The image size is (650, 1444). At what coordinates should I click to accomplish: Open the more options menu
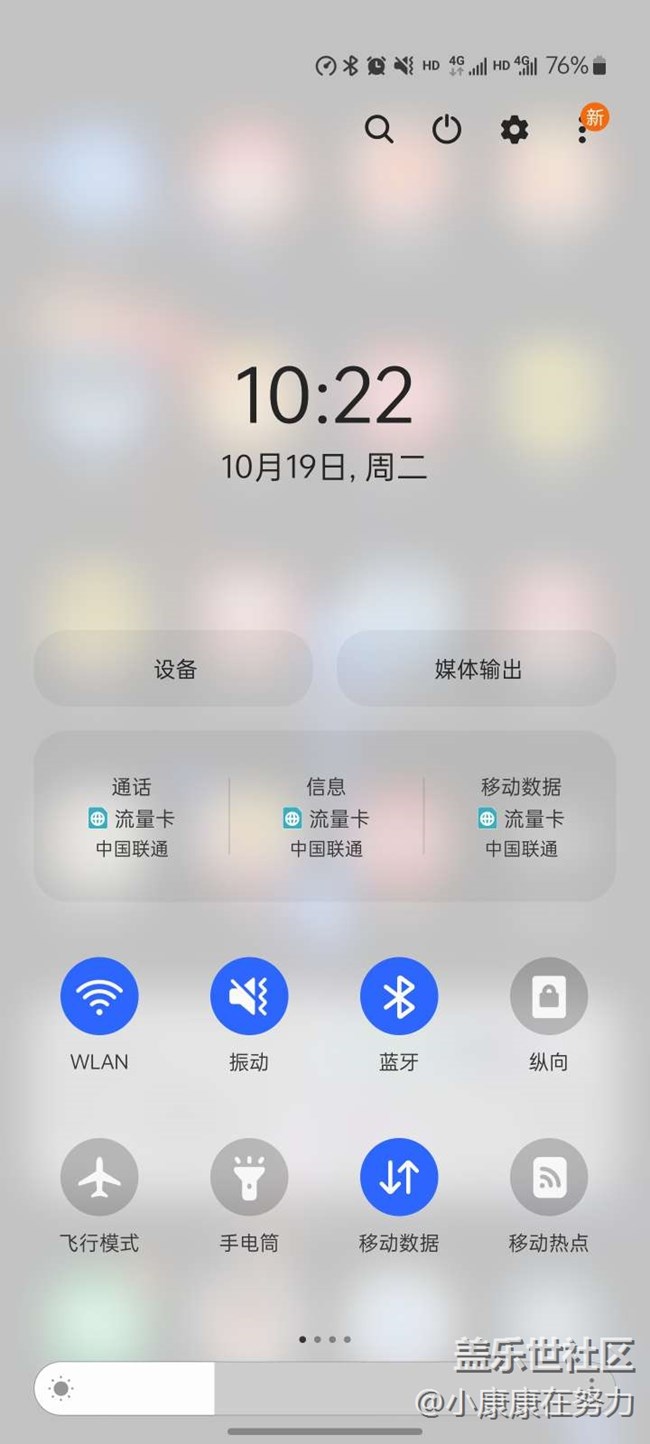[582, 130]
